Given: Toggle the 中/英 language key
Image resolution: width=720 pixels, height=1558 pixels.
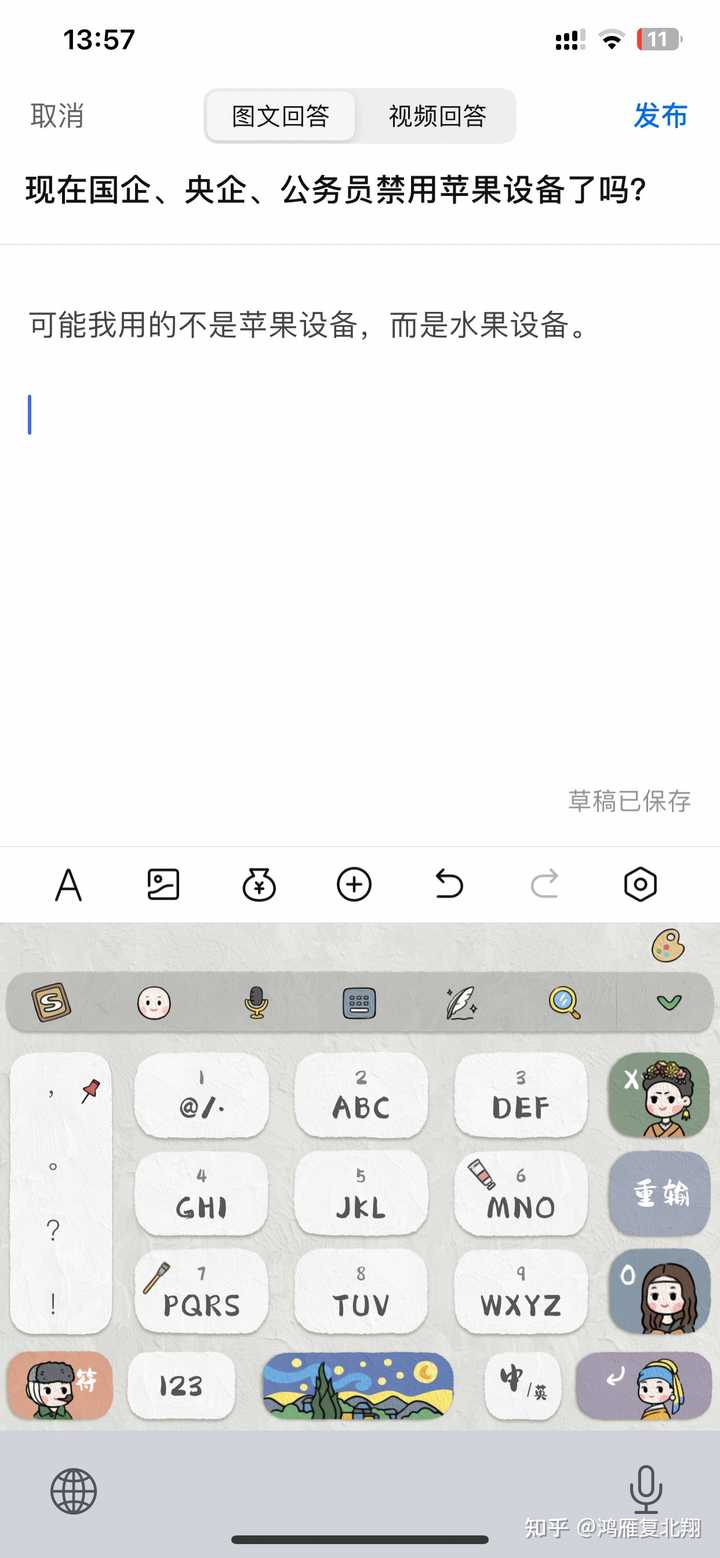Looking at the screenshot, I should point(523,1385).
